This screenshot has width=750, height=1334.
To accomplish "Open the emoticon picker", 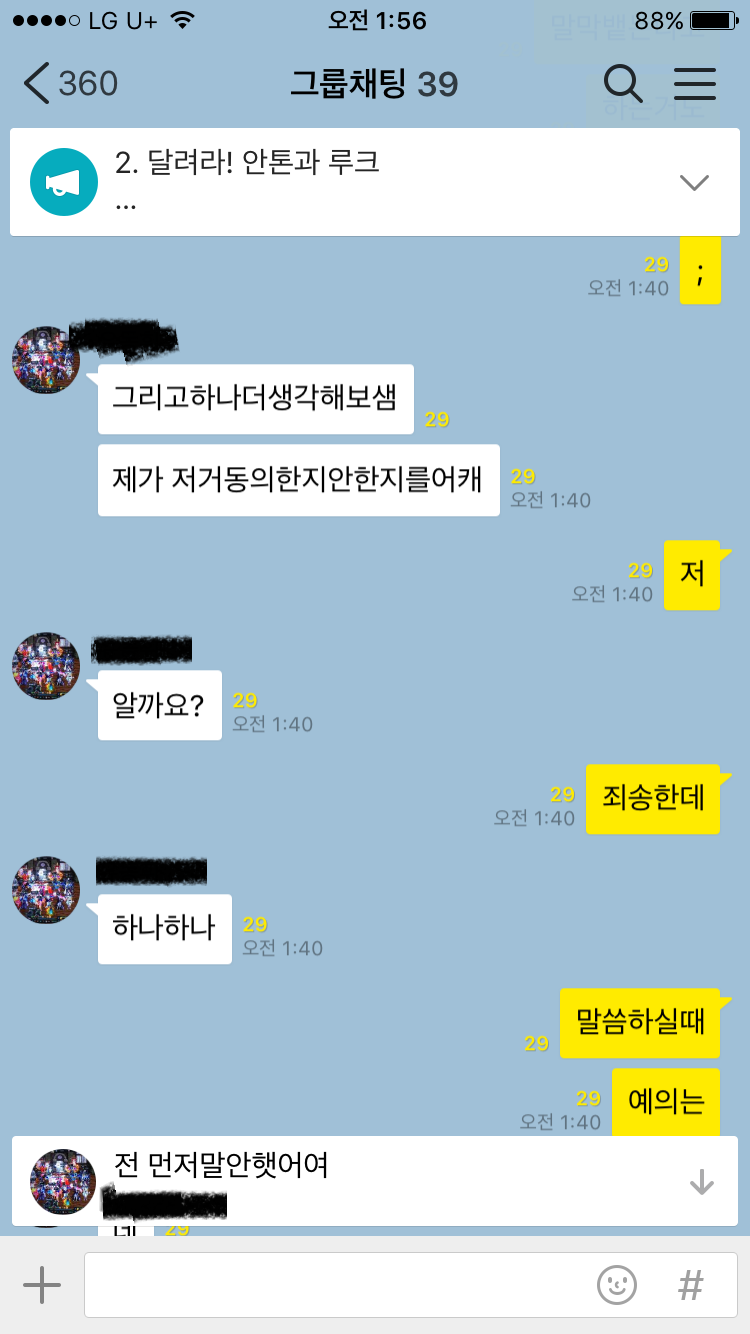I will [x=617, y=1285].
